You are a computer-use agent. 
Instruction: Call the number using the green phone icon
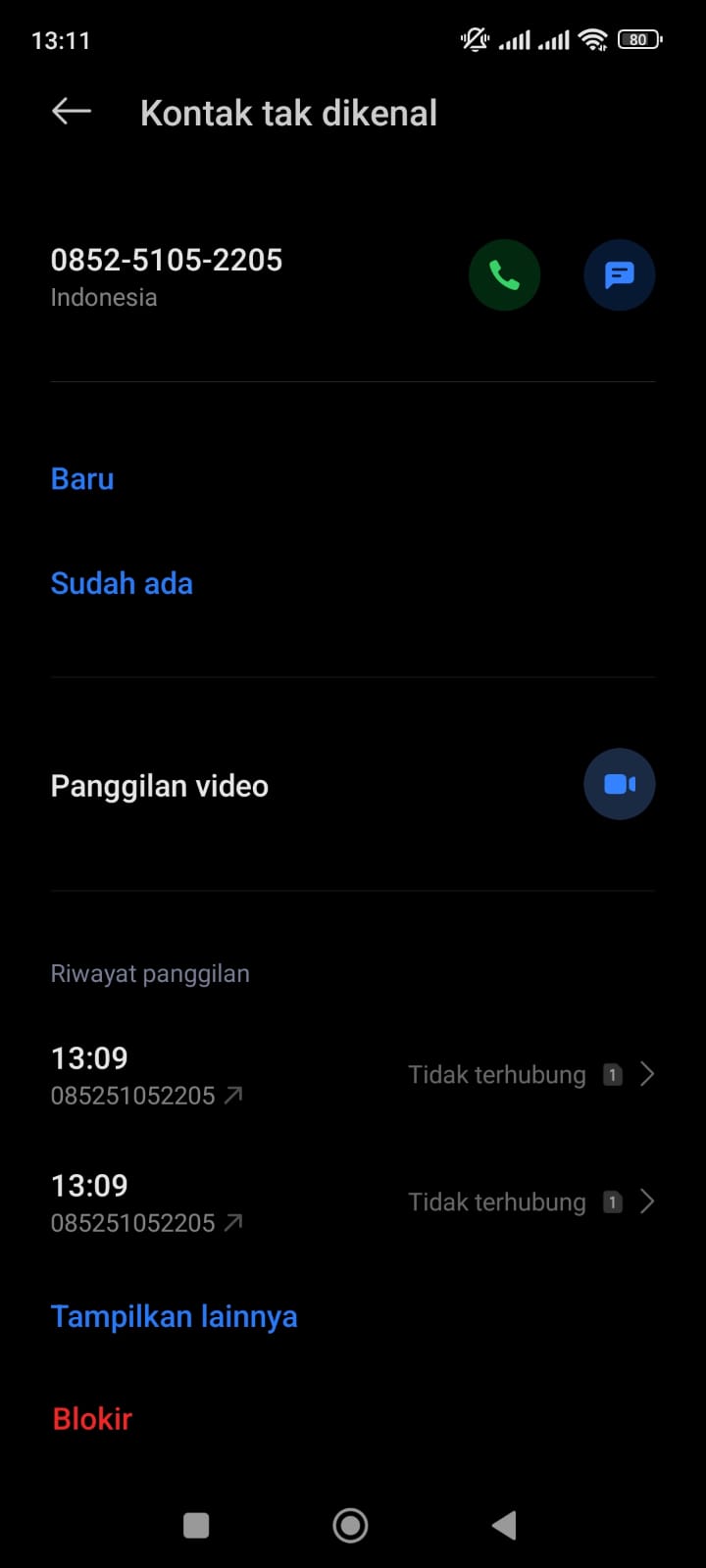coord(504,274)
